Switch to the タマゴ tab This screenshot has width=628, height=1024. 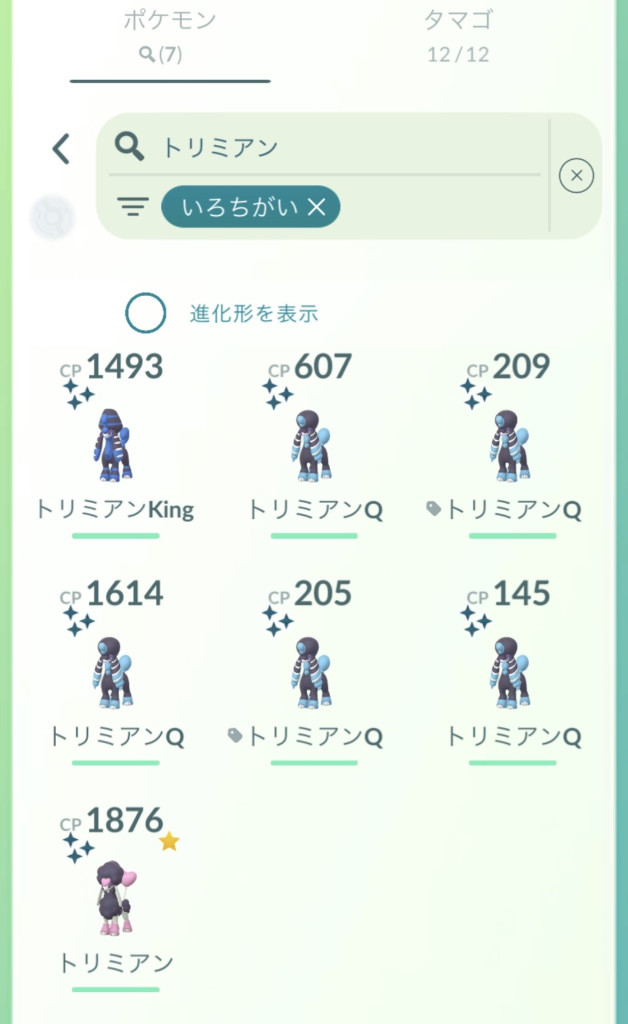click(458, 35)
